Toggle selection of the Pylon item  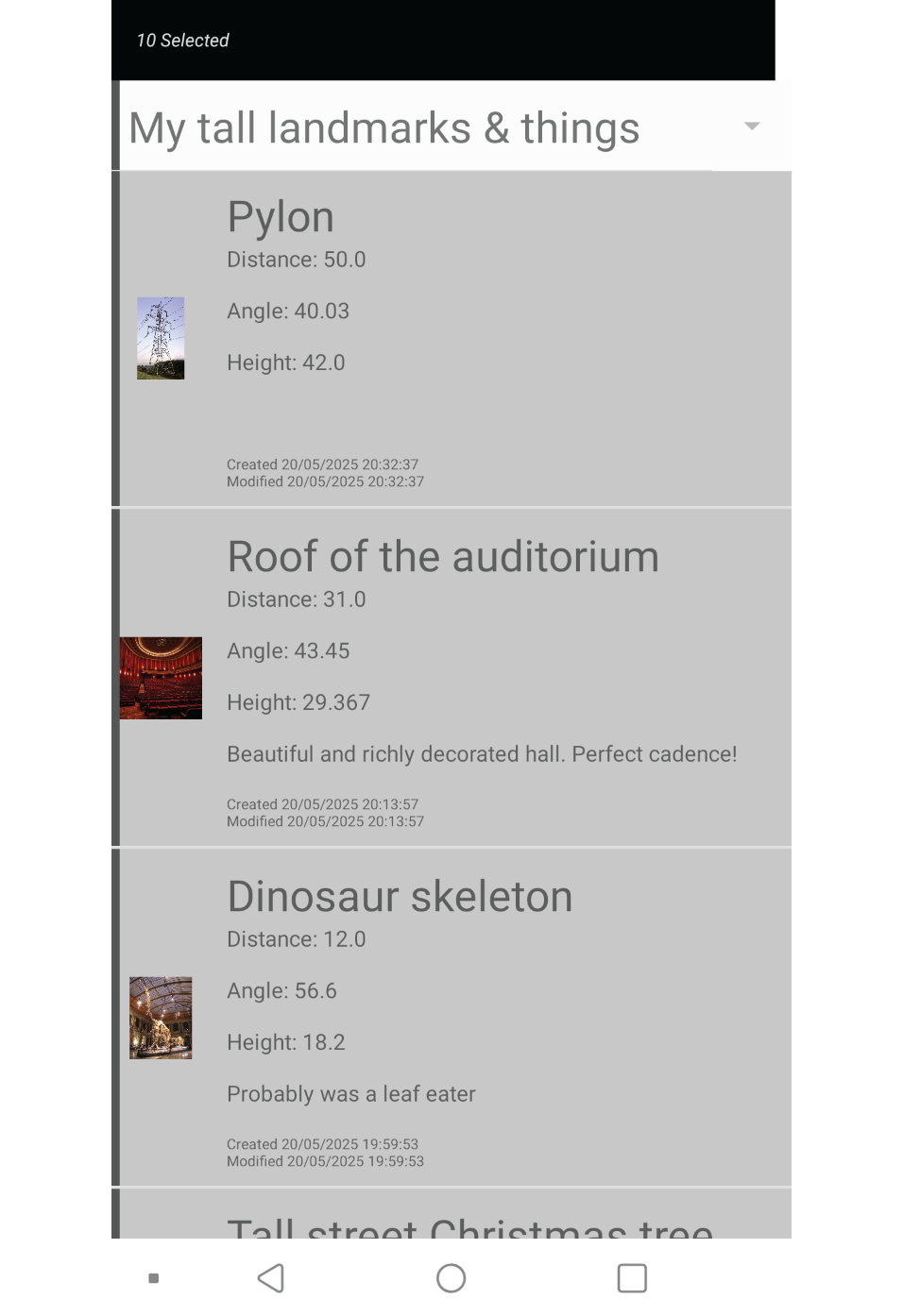[x=451, y=338]
